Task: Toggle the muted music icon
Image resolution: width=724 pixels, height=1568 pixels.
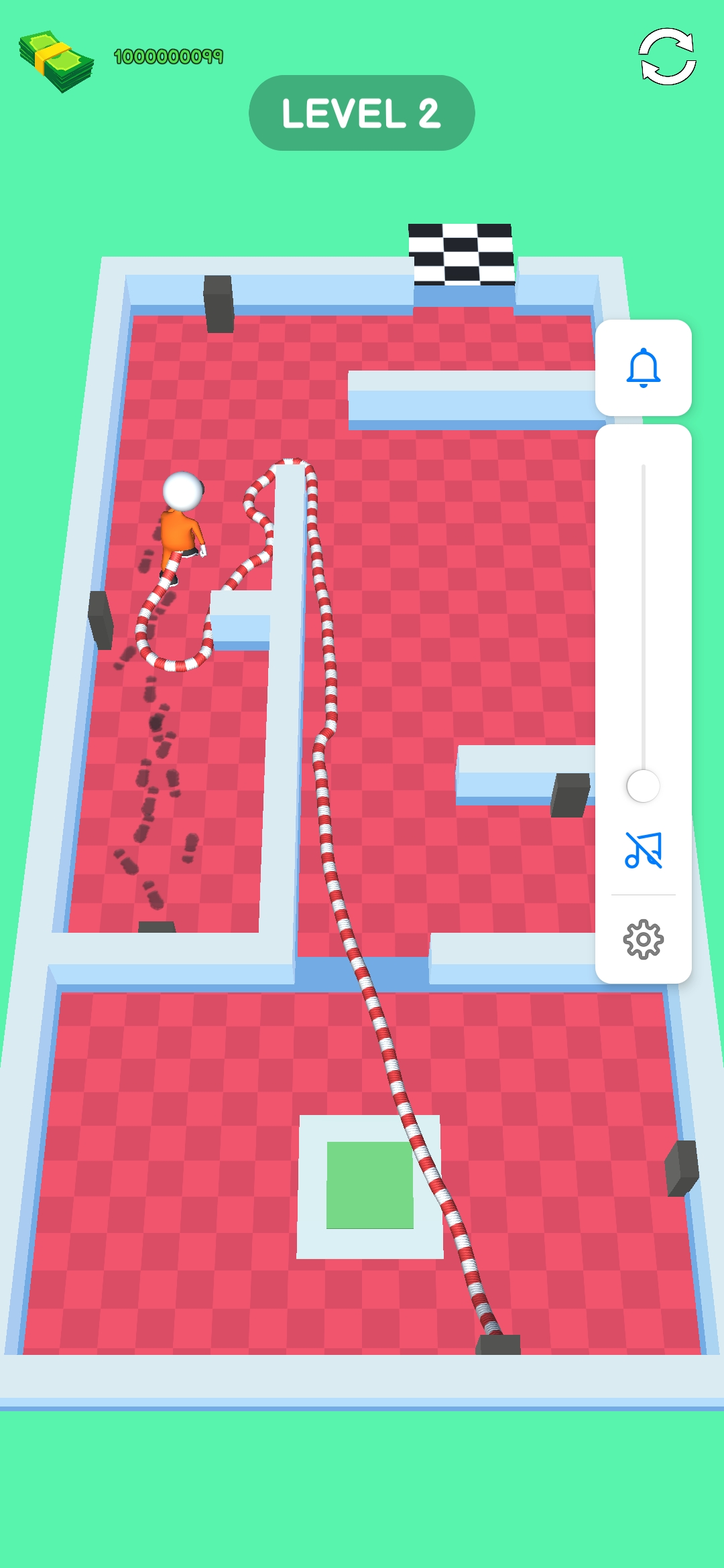Action: point(643,850)
